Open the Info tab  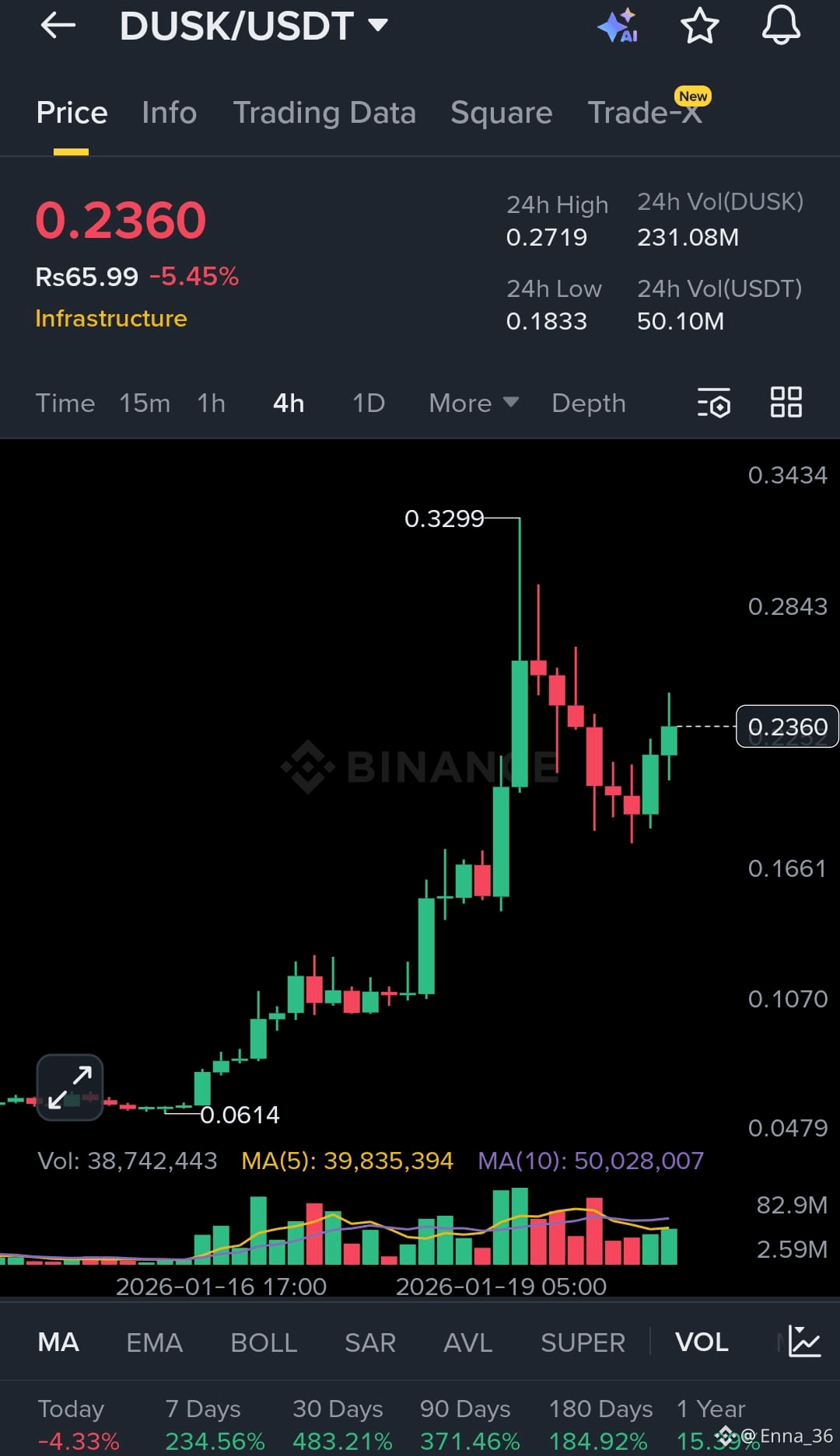point(169,113)
